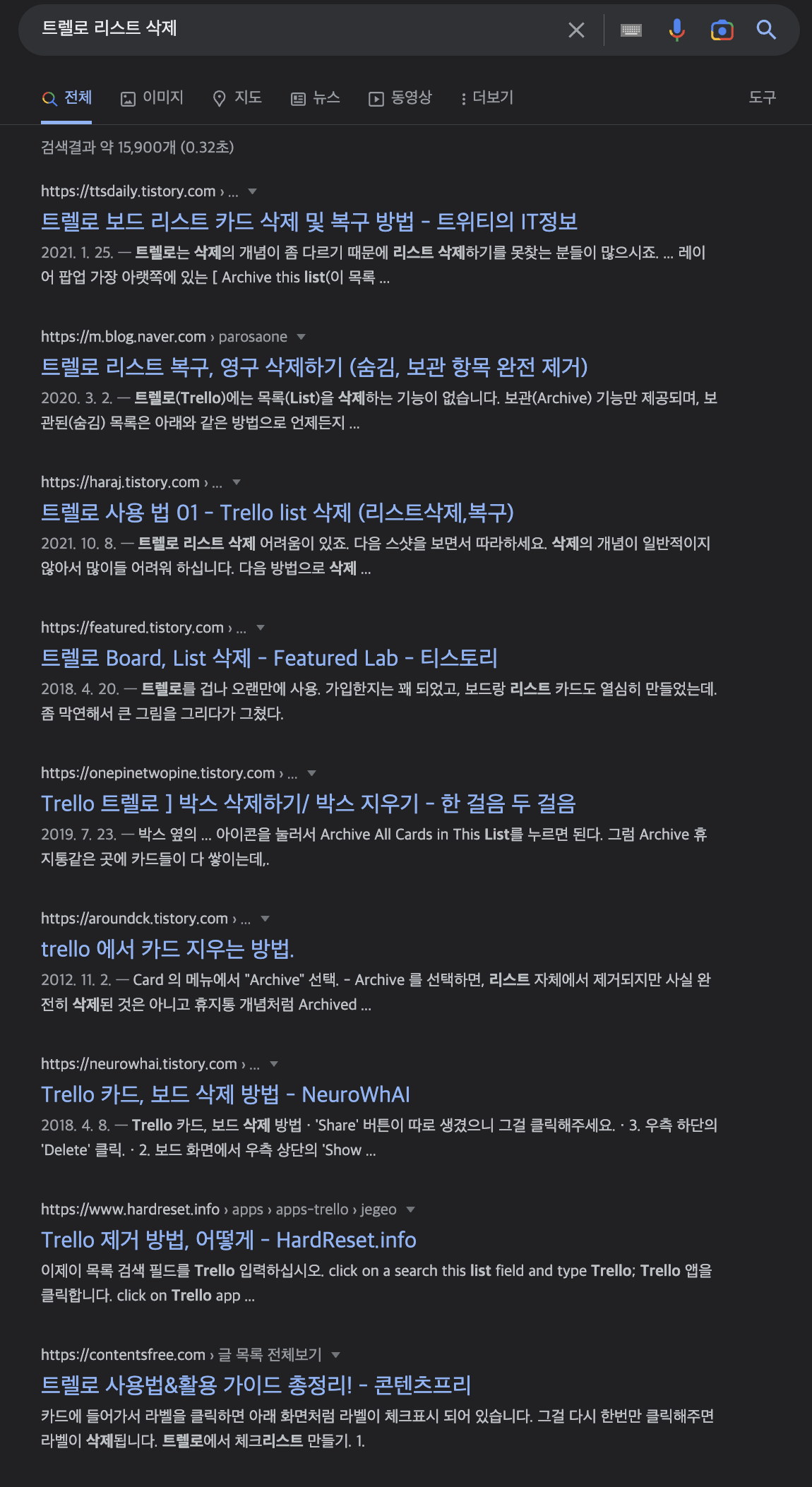
Task: Open result Trello 카드, 보드 삭제 방법 - NeuroWhAI
Action: tap(225, 1094)
